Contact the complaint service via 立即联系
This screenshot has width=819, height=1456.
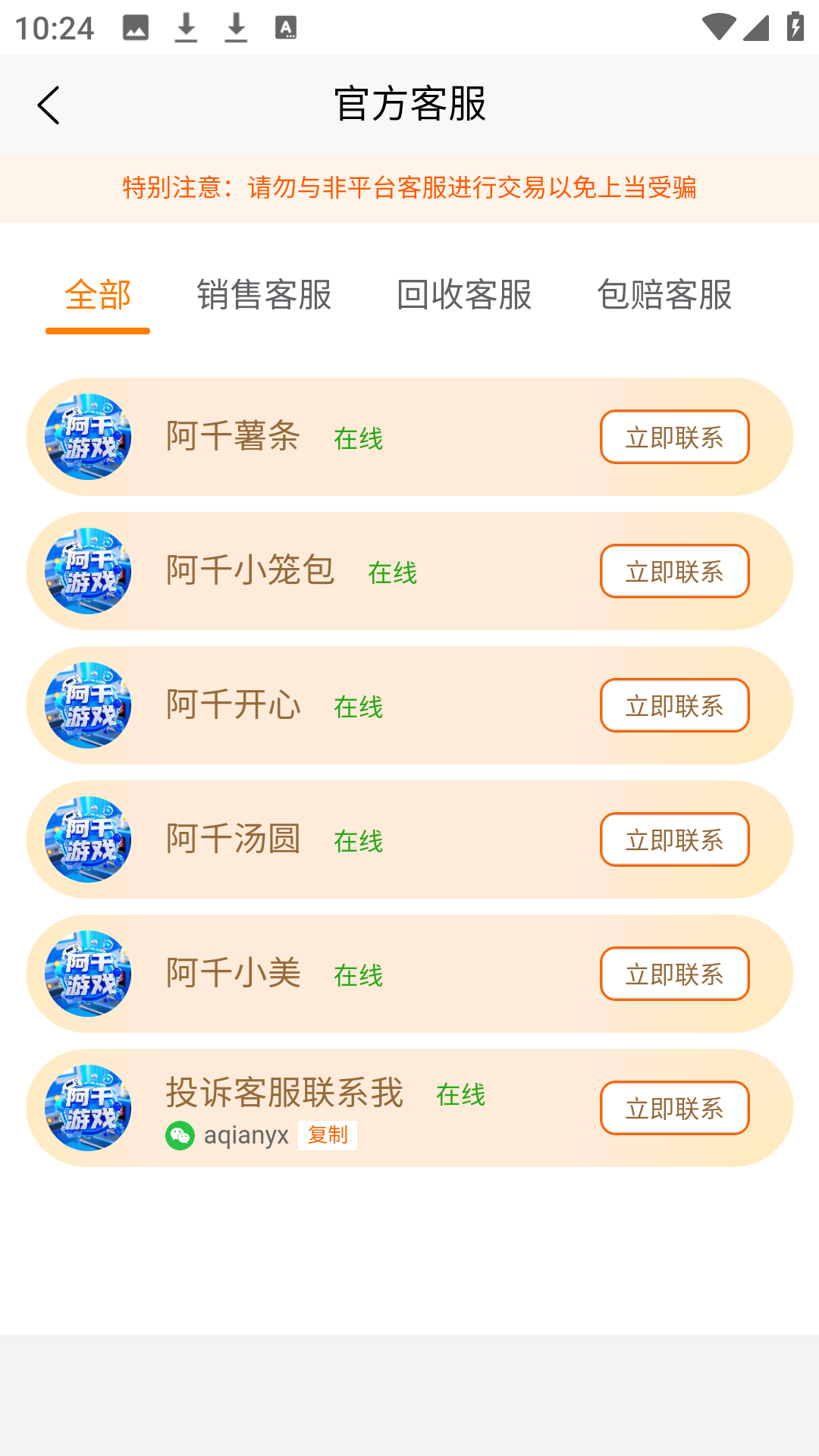coord(674,1108)
